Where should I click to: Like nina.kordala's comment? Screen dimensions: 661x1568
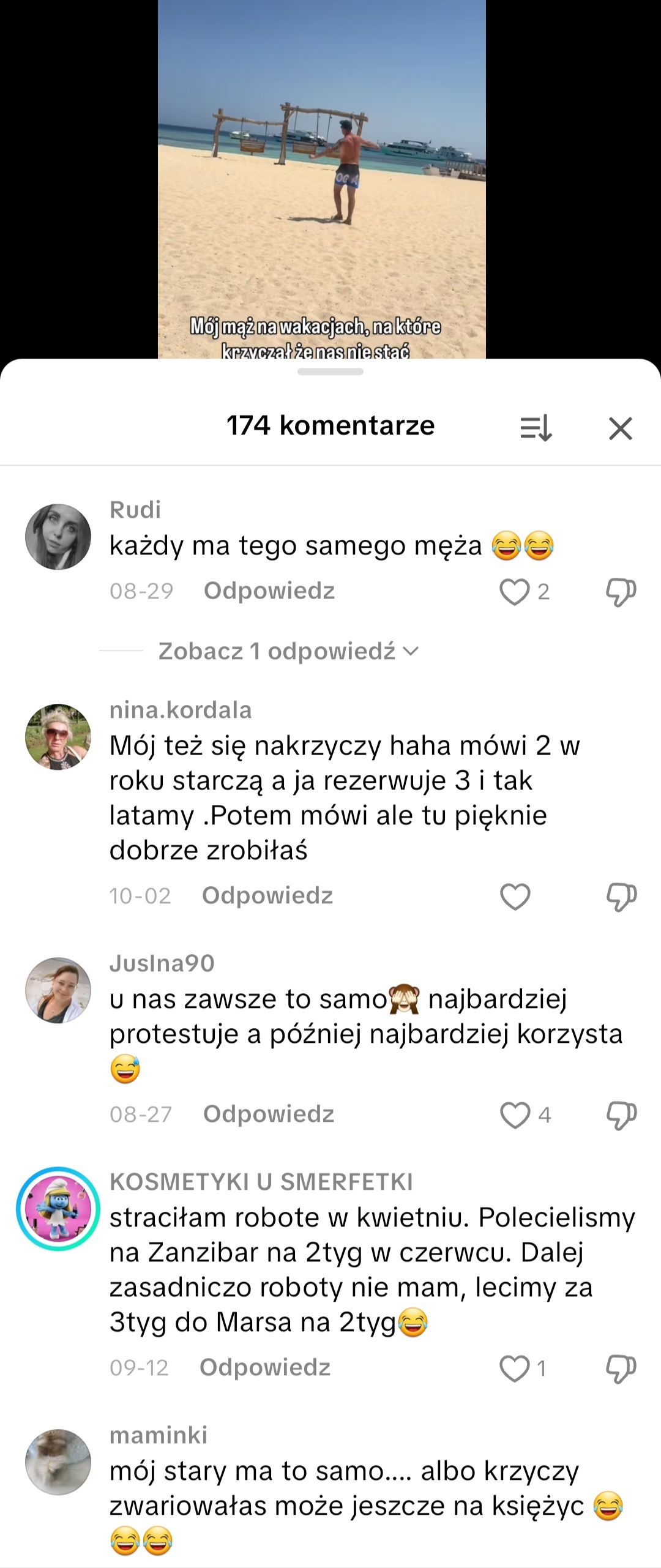tap(515, 897)
